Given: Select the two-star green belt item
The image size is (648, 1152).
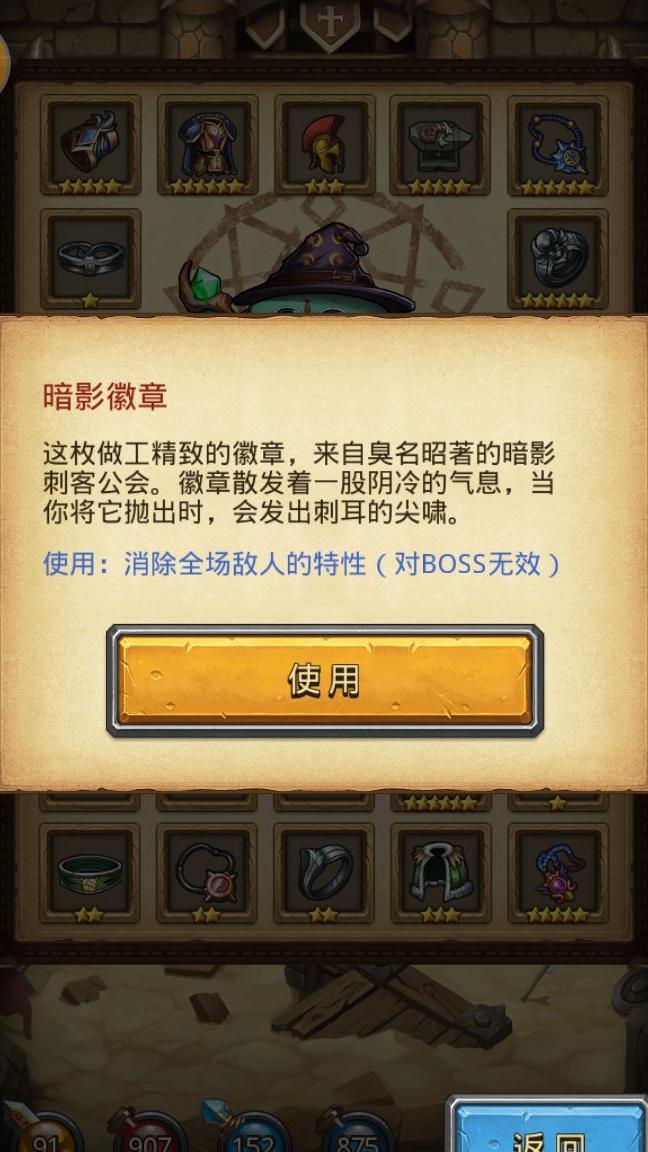Looking at the screenshot, I should tap(90, 870).
